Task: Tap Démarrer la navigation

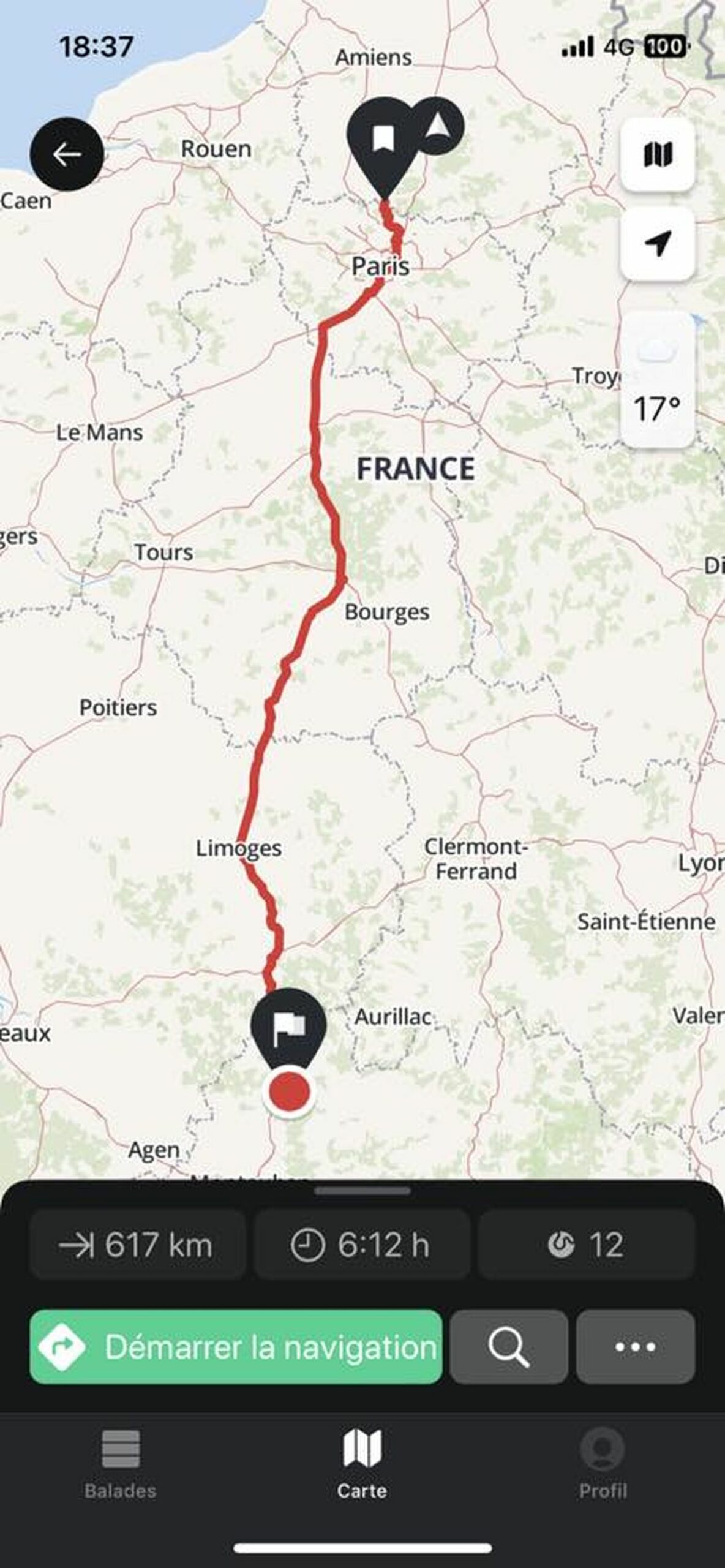Action: 236,1347
